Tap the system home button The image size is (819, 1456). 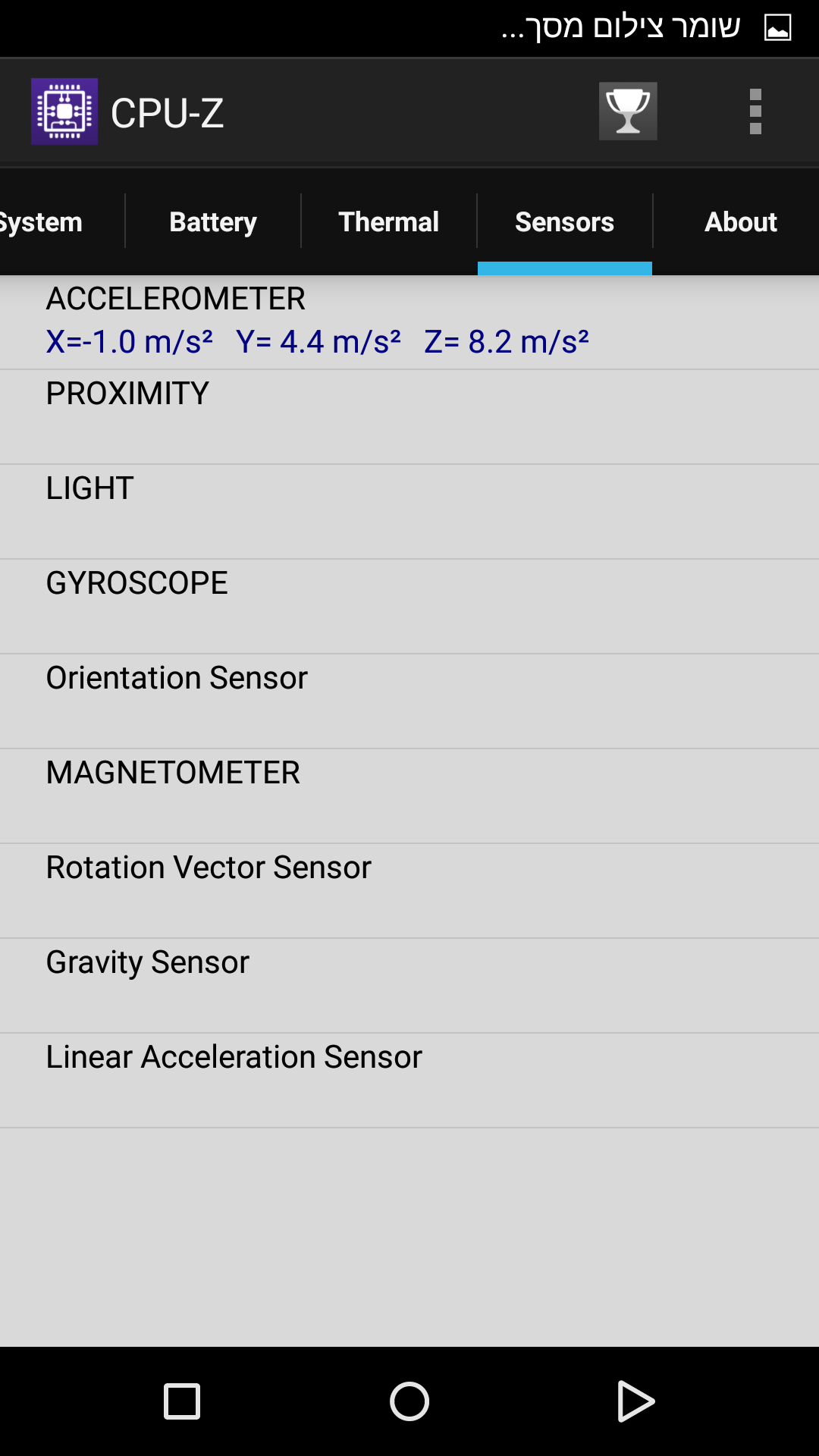click(409, 1401)
